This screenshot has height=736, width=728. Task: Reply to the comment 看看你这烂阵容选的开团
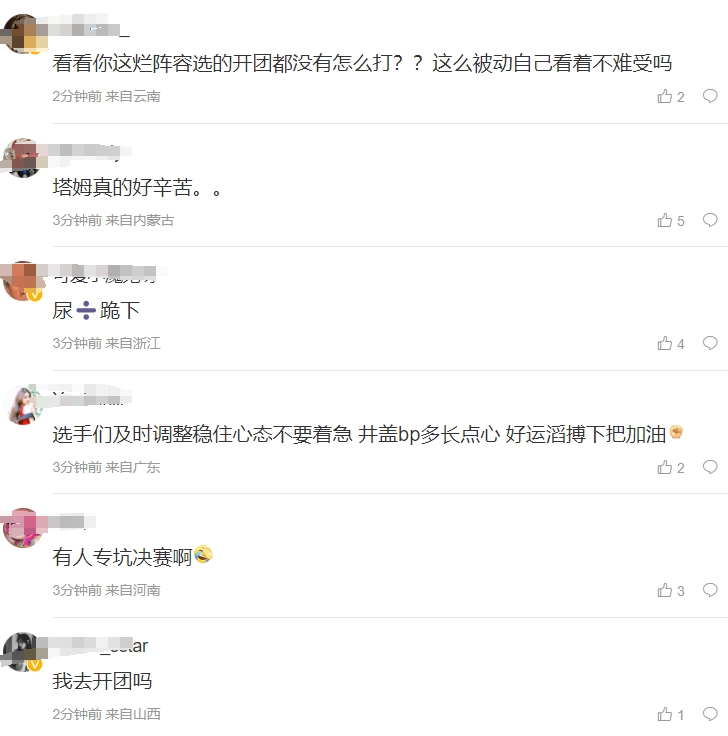click(x=710, y=97)
